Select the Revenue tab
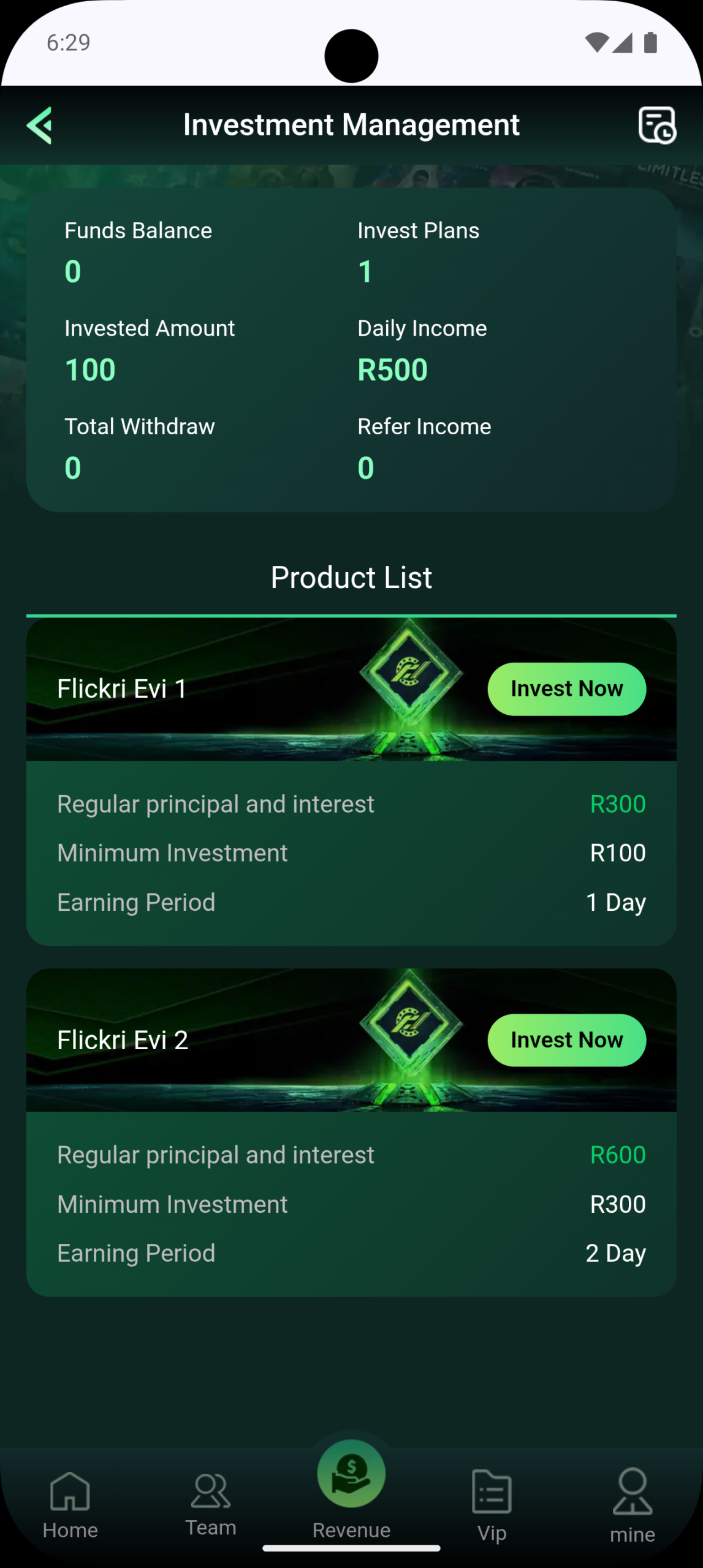Screen dimensions: 703x1568 (351, 1488)
